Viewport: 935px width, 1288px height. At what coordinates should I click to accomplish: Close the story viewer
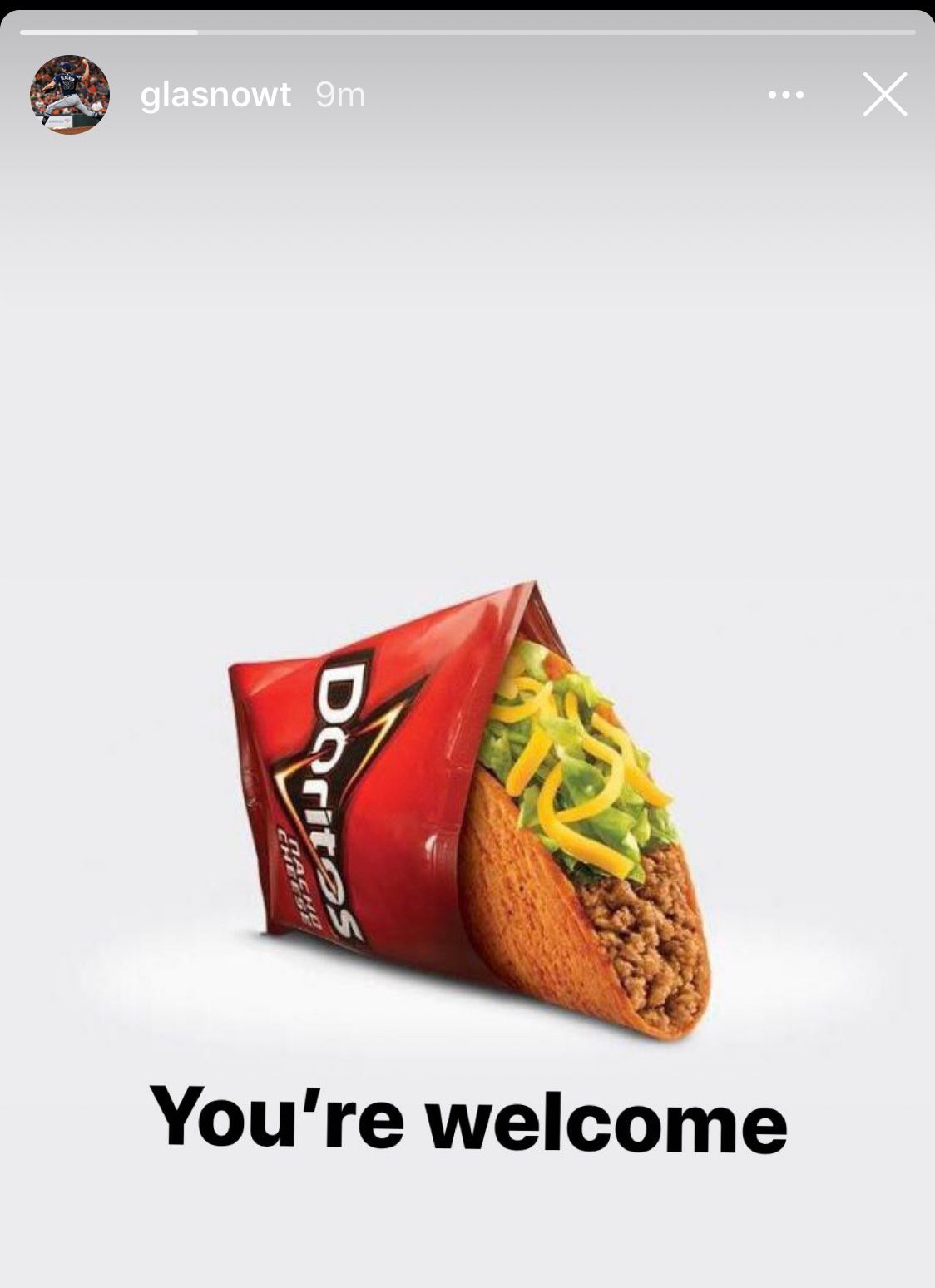pyautogui.click(x=884, y=95)
